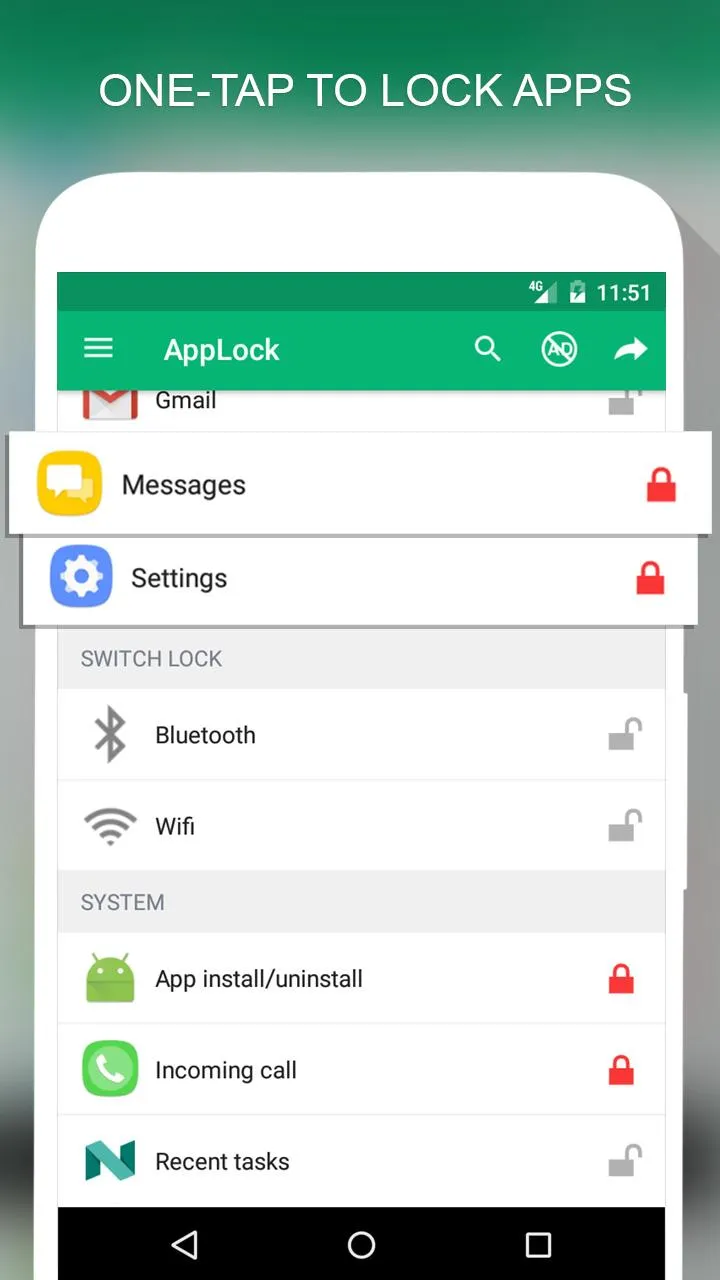Click the Android robot icon for App install/uninstall

(110, 978)
